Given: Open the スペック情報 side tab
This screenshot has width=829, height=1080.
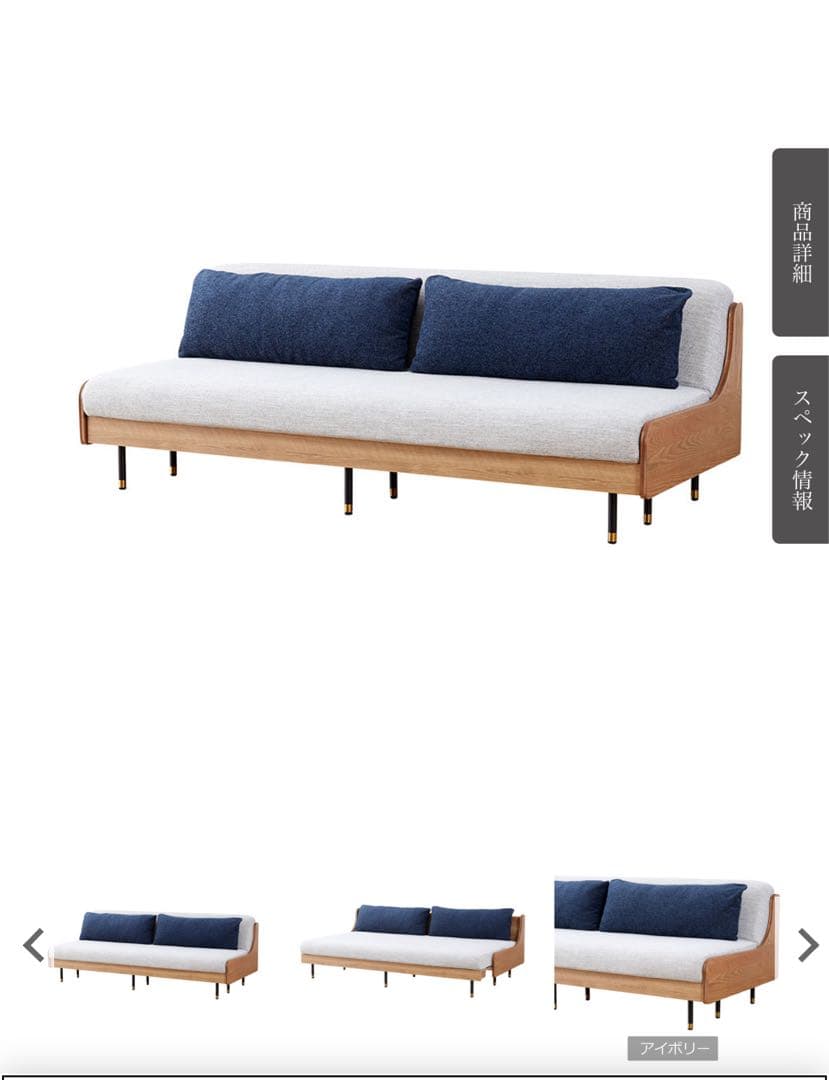Looking at the screenshot, I should point(801,449).
